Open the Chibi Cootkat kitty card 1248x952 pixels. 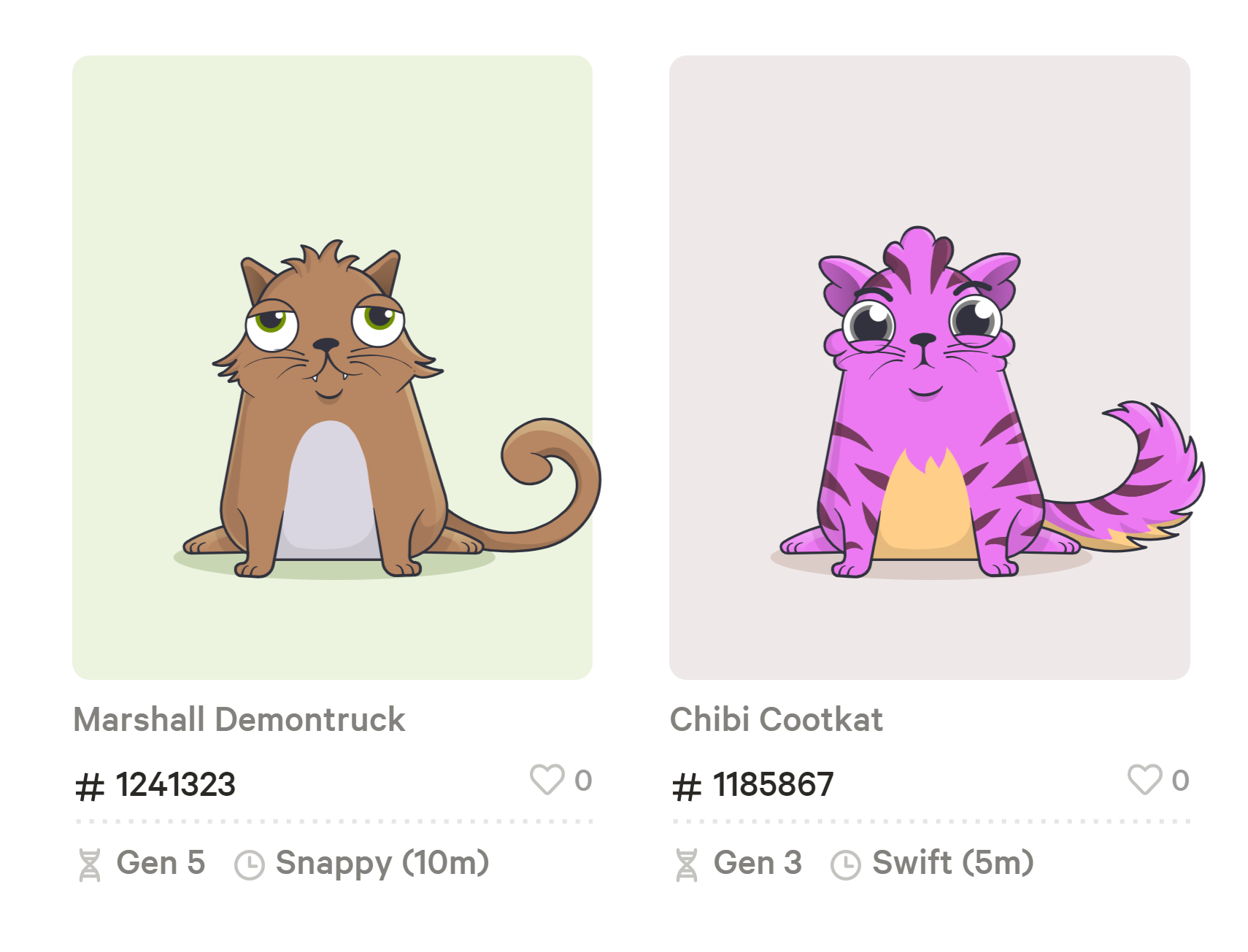point(929,368)
